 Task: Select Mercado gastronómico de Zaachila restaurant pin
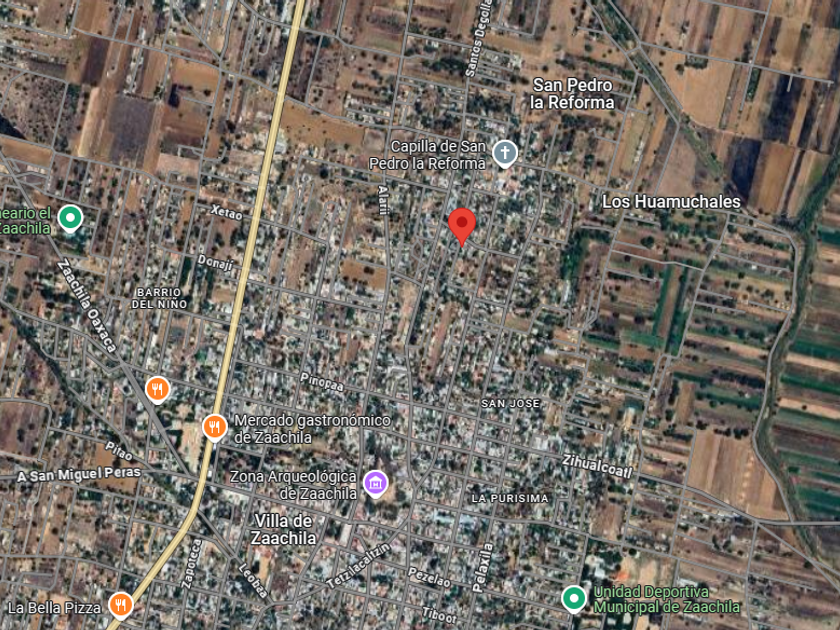214,427
